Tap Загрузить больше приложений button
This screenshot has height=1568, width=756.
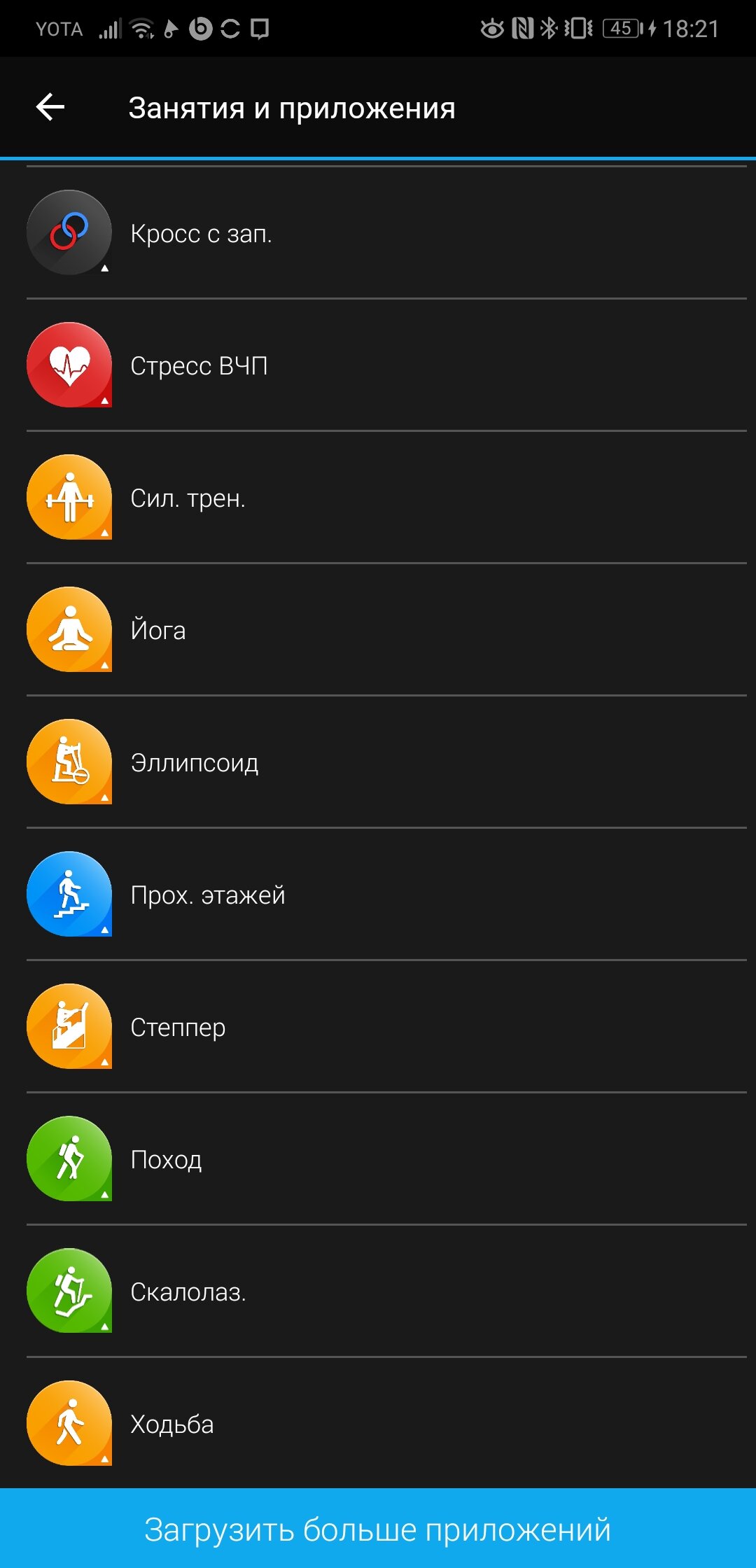click(378, 1529)
